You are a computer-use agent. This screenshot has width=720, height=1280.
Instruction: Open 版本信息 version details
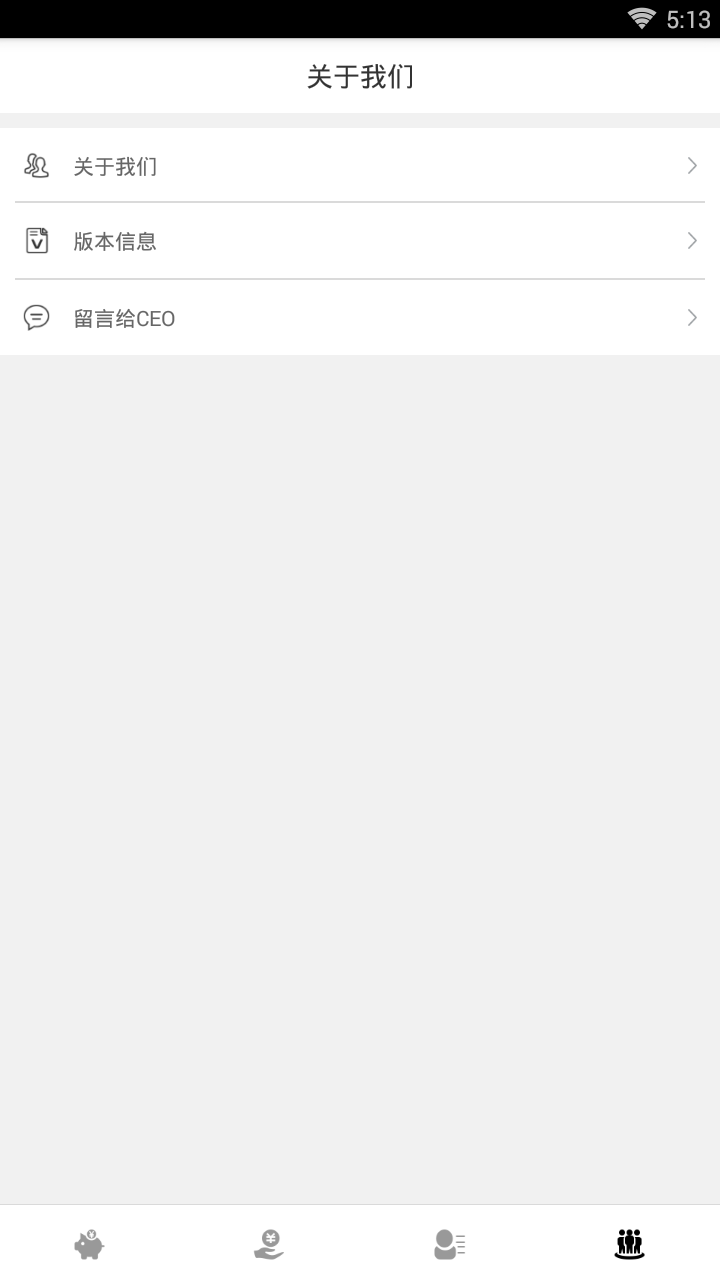pyautogui.click(x=360, y=241)
